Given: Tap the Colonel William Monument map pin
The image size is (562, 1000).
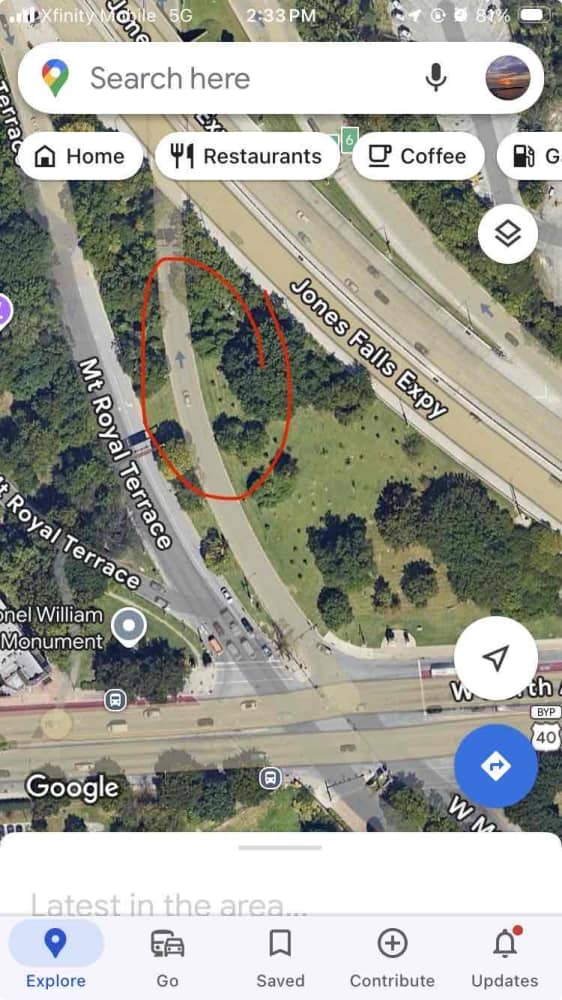Looking at the screenshot, I should click(129, 628).
